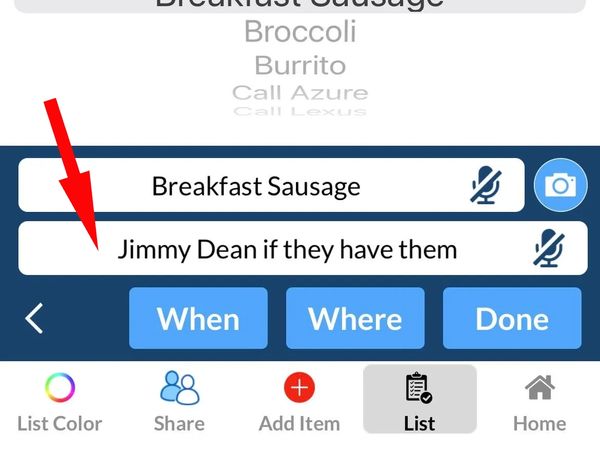Finish editing with the Done button
This screenshot has width=600, height=451.
pos(511,319)
